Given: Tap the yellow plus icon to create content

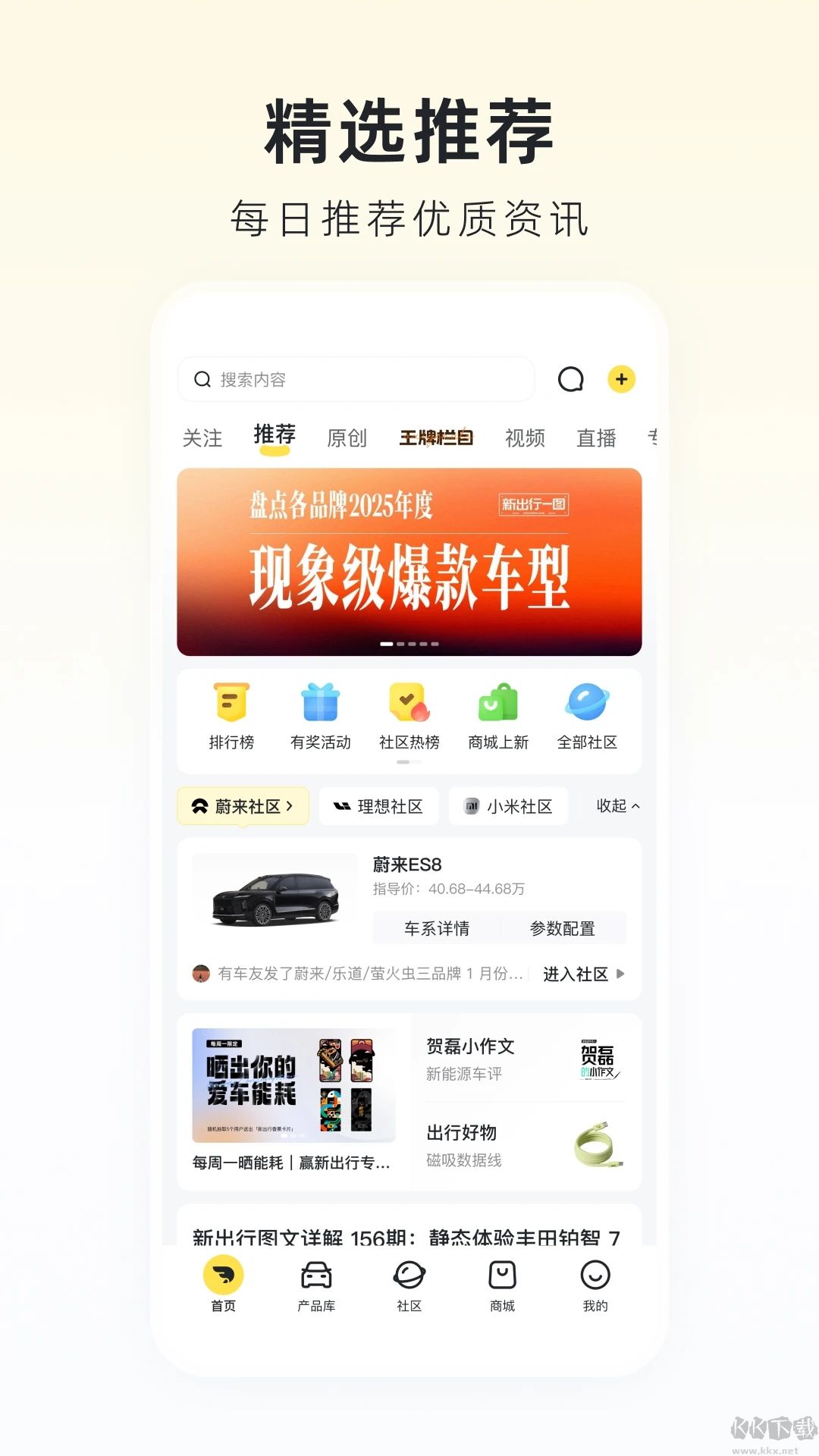Looking at the screenshot, I should click(x=622, y=379).
